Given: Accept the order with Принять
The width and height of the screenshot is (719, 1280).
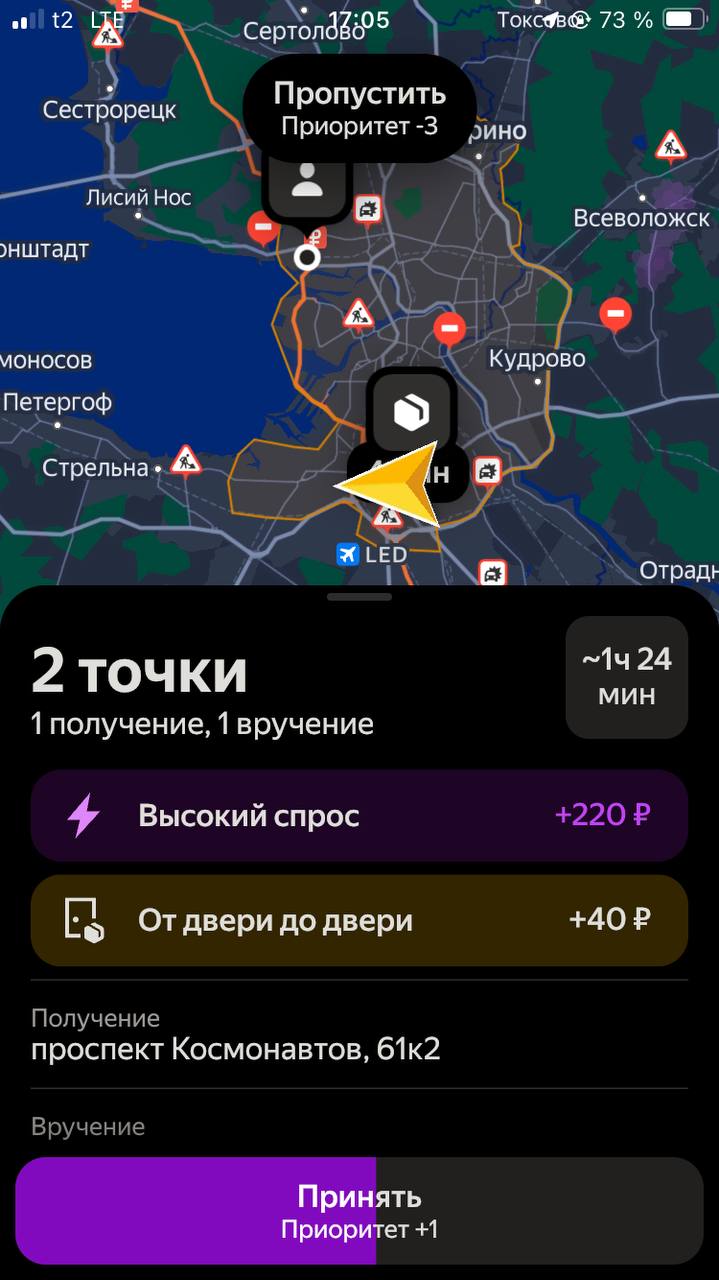Looking at the screenshot, I should (x=359, y=1211).
